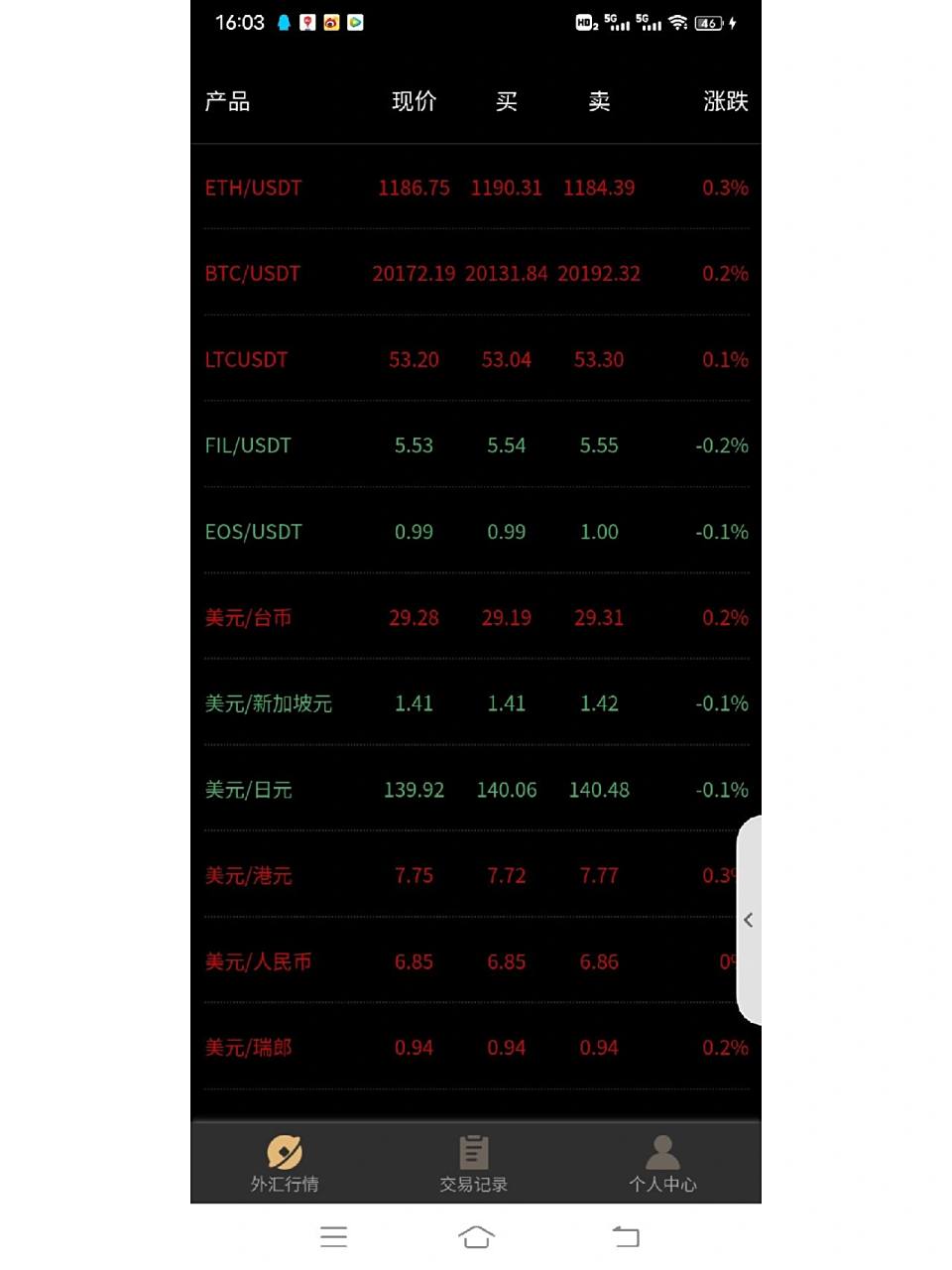The image size is (952, 1270).
Task: Expand the side panel arrow handle
Action: pyautogui.click(x=749, y=920)
